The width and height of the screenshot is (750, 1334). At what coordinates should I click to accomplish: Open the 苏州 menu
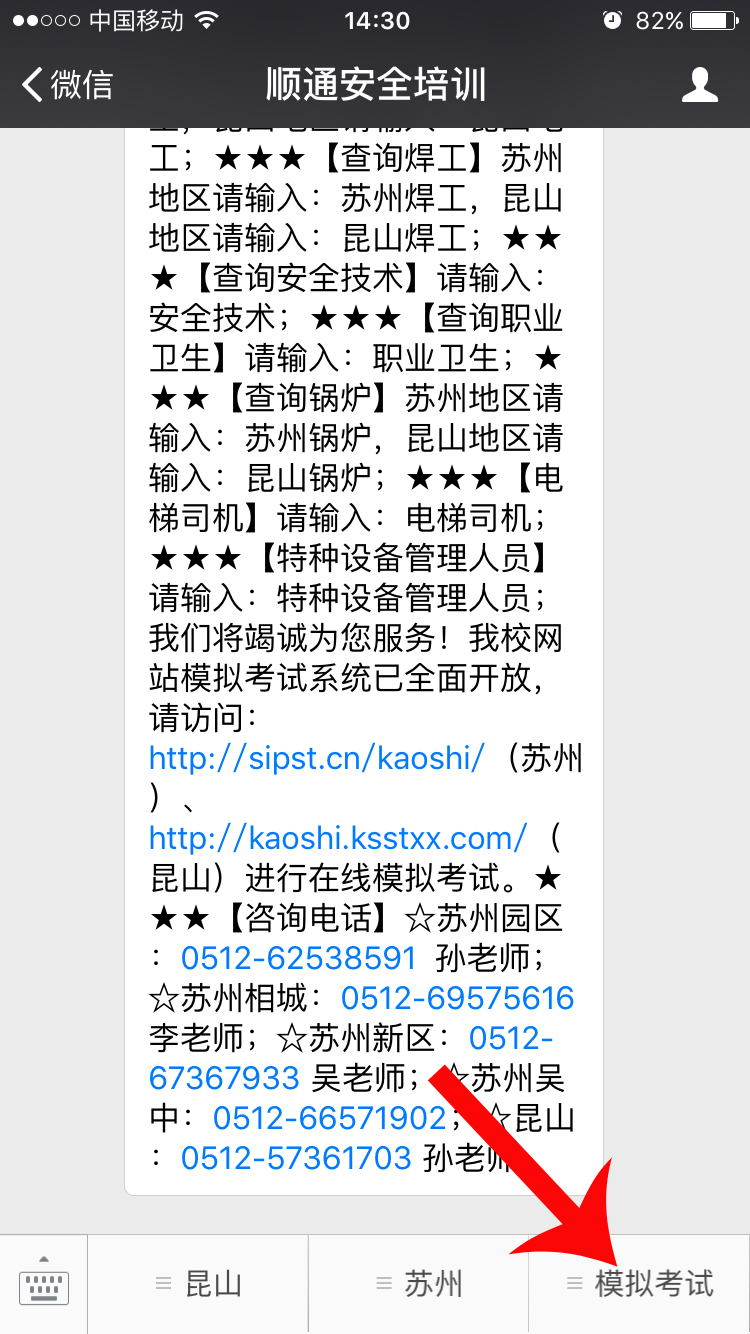pyautogui.click(x=418, y=1284)
